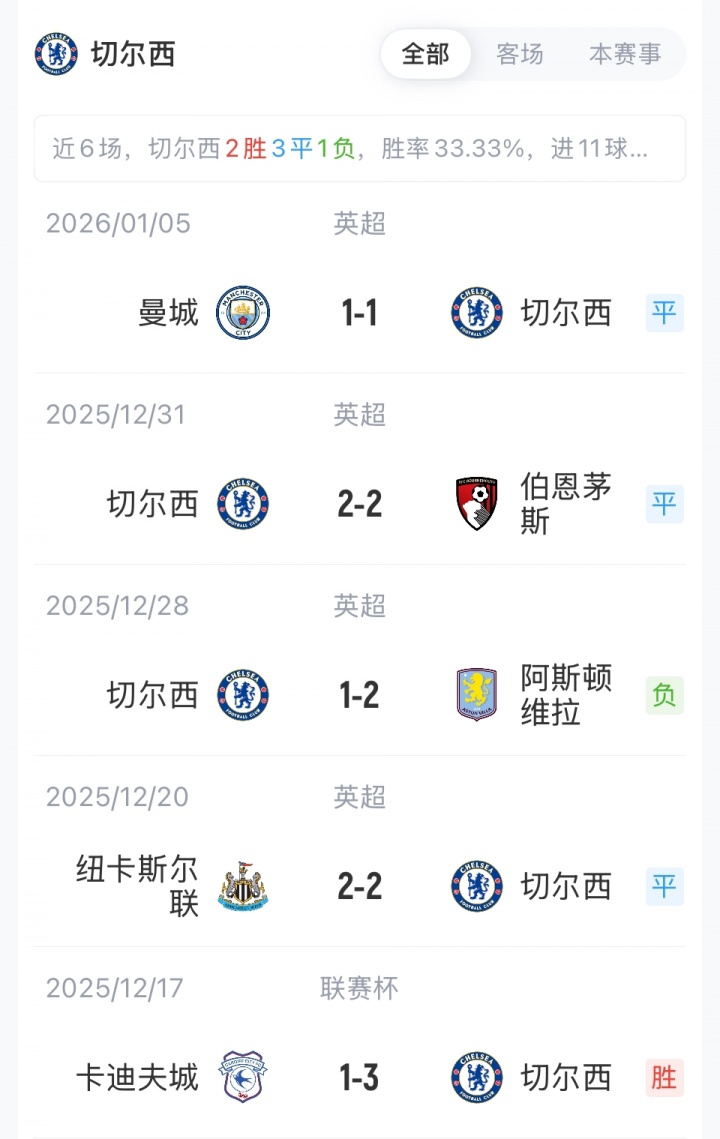720x1139 pixels.
Task: Open the 纽卡斯尔联 vs 切尔西 2-2 match
Action: click(x=360, y=887)
